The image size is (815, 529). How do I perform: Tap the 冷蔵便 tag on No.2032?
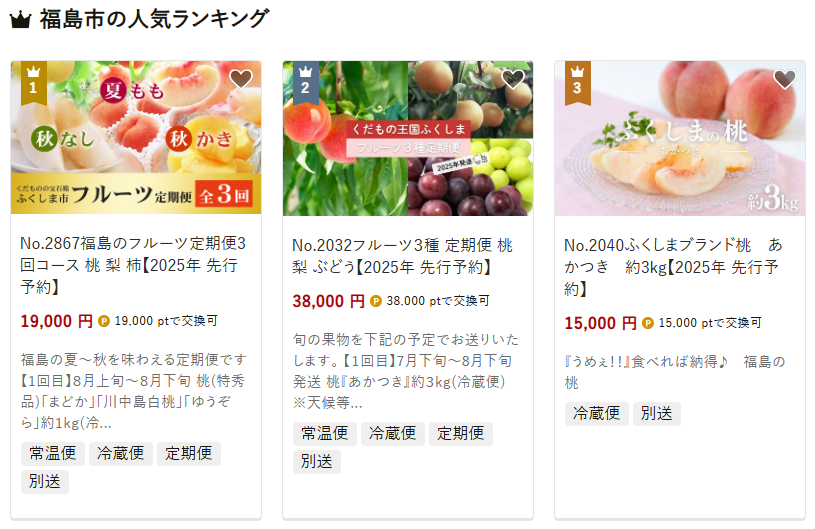coord(392,433)
